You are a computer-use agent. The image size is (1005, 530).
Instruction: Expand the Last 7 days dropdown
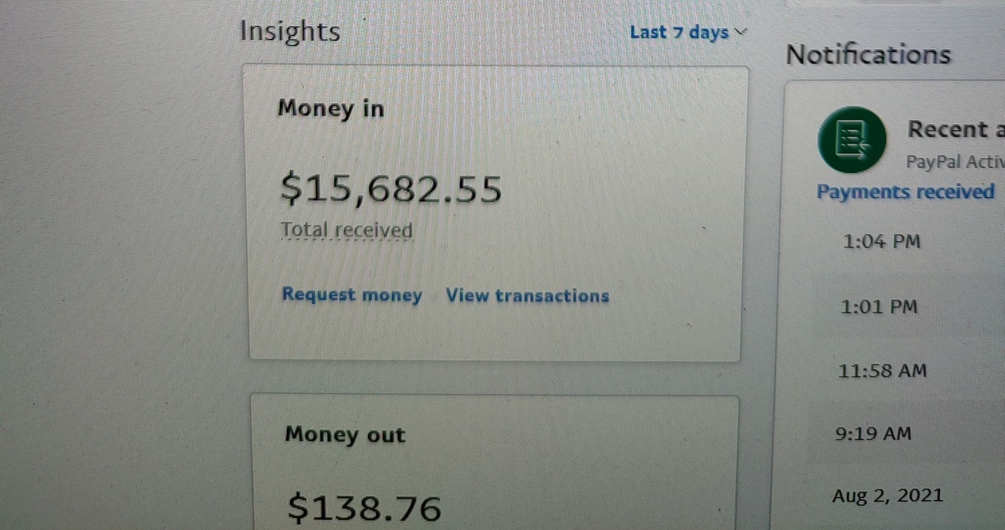tap(688, 33)
